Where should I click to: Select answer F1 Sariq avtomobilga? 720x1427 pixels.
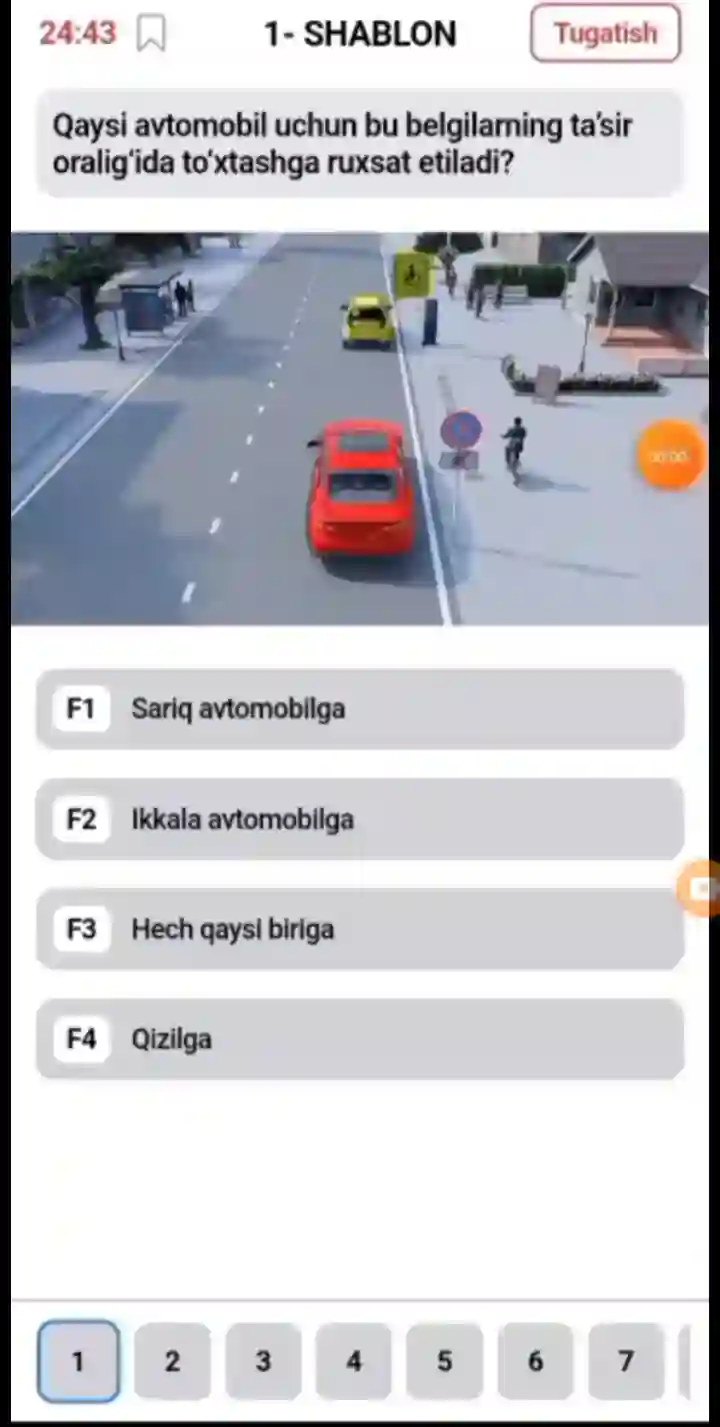pos(360,709)
